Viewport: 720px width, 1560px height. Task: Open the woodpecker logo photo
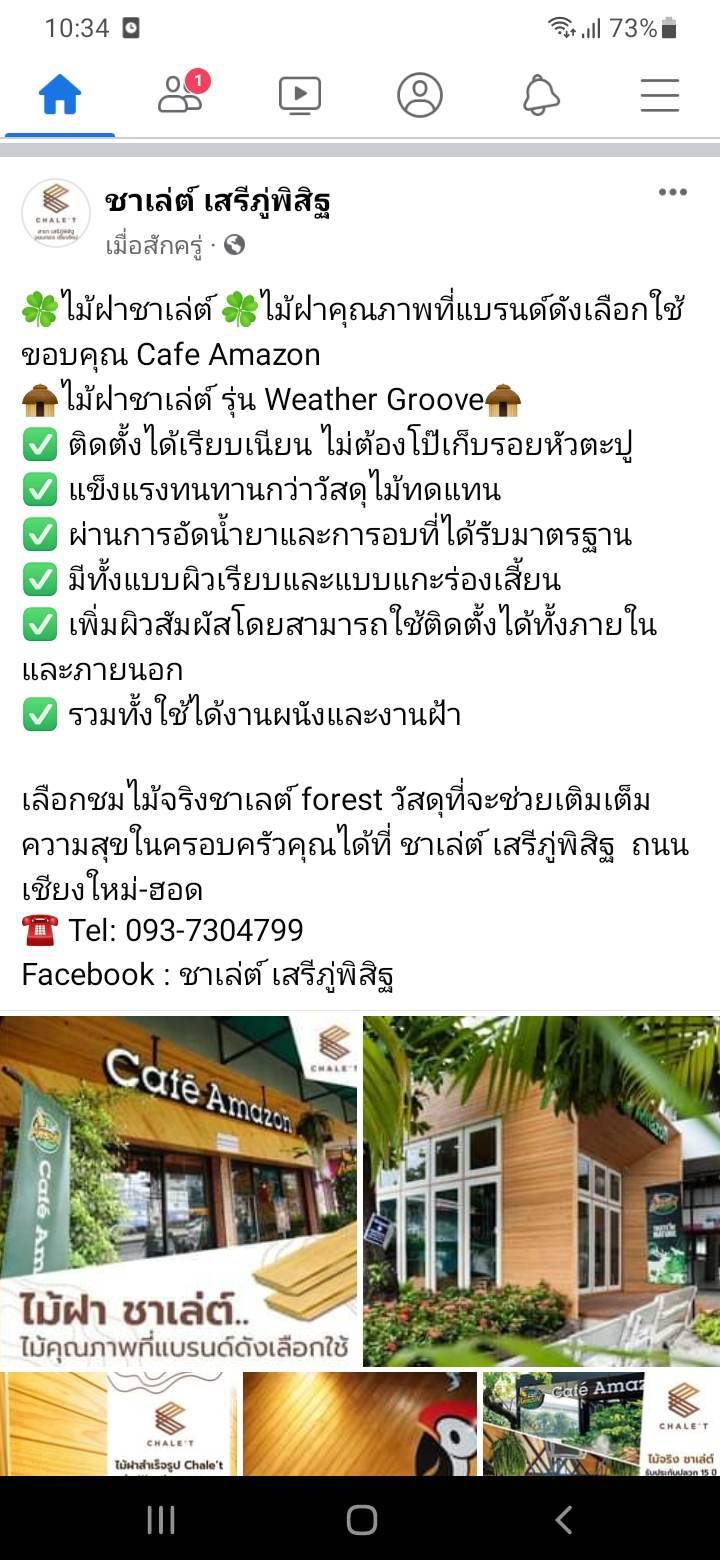point(360,1423)
